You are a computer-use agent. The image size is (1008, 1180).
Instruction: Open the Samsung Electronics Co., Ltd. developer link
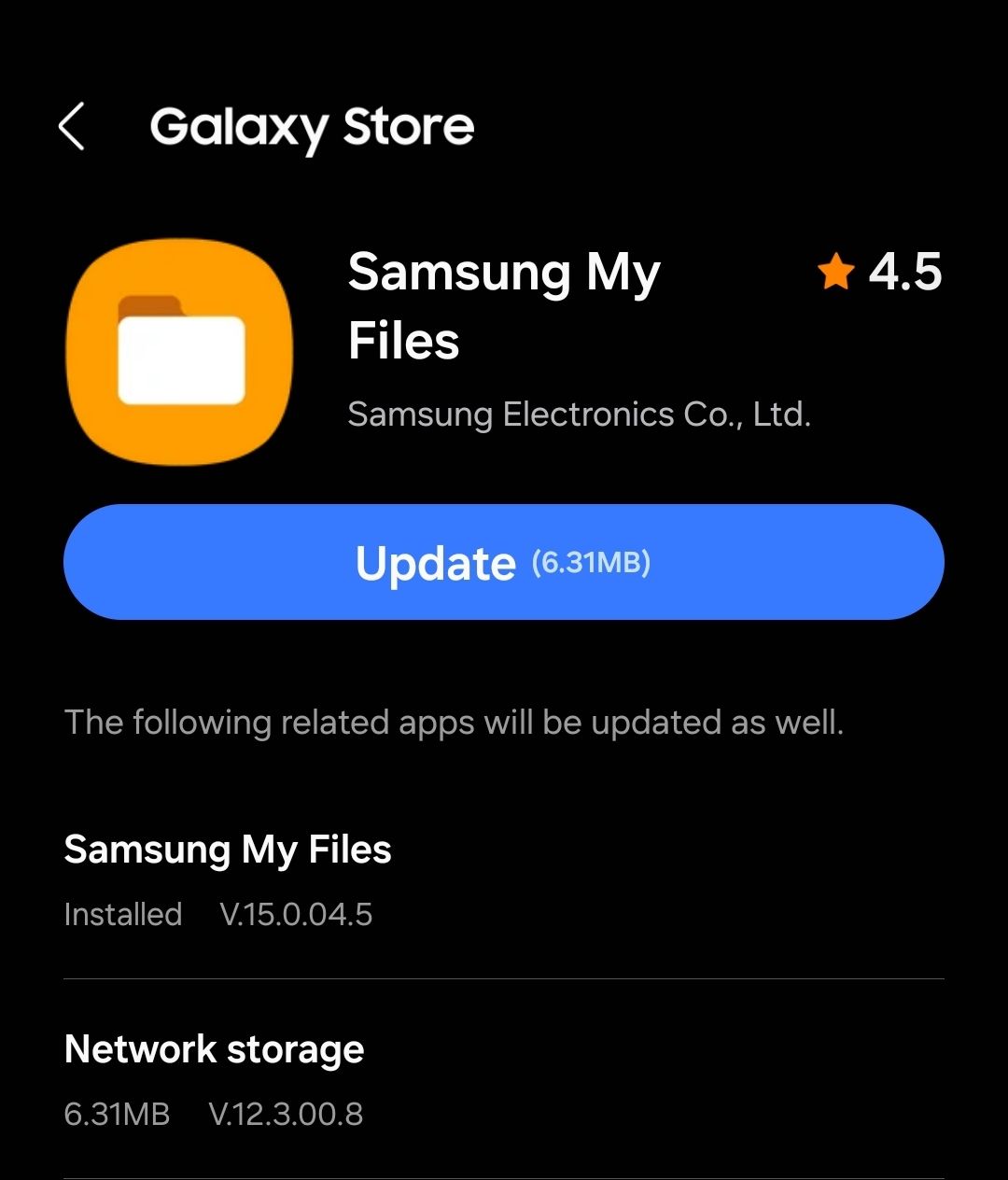click(x=581, y=414)
